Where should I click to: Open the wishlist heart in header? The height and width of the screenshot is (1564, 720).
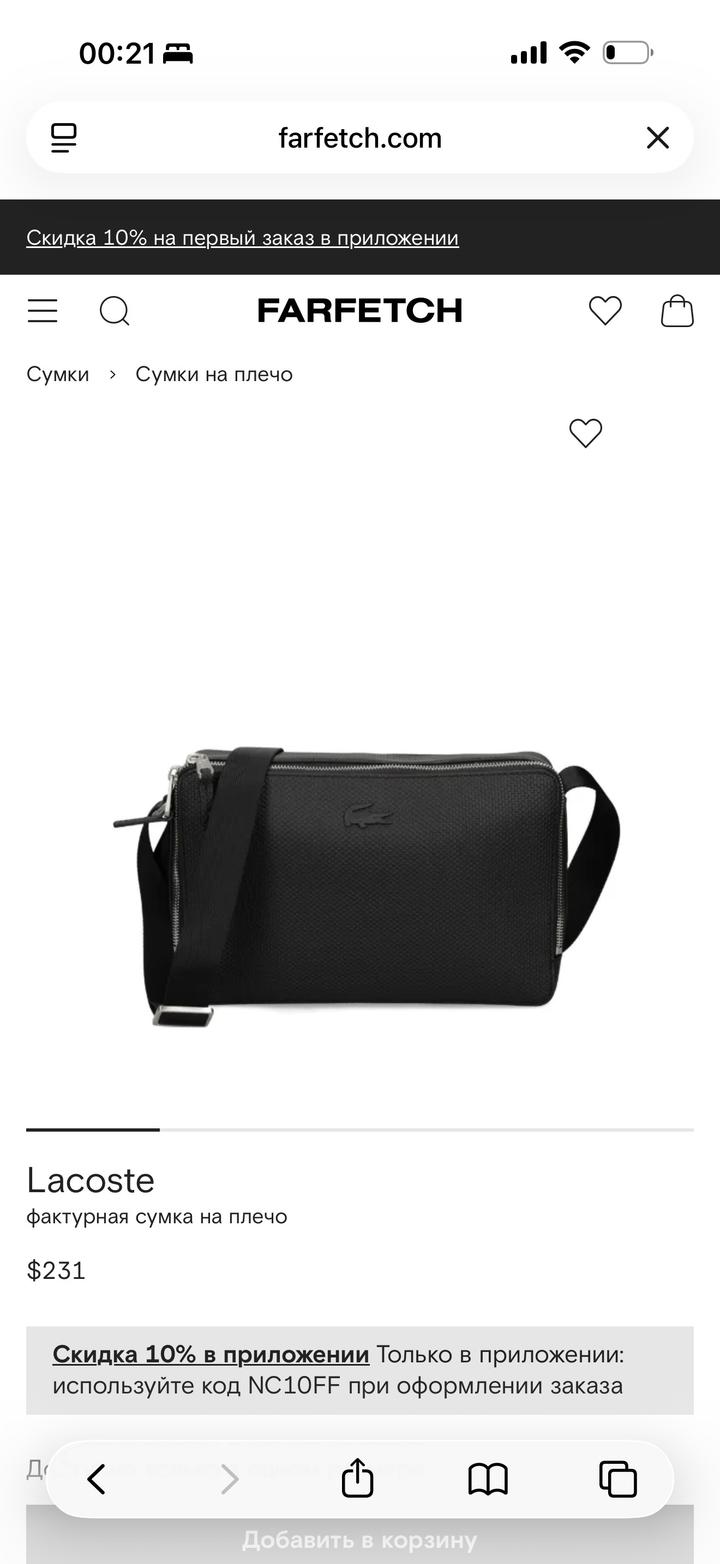(605, 311)
